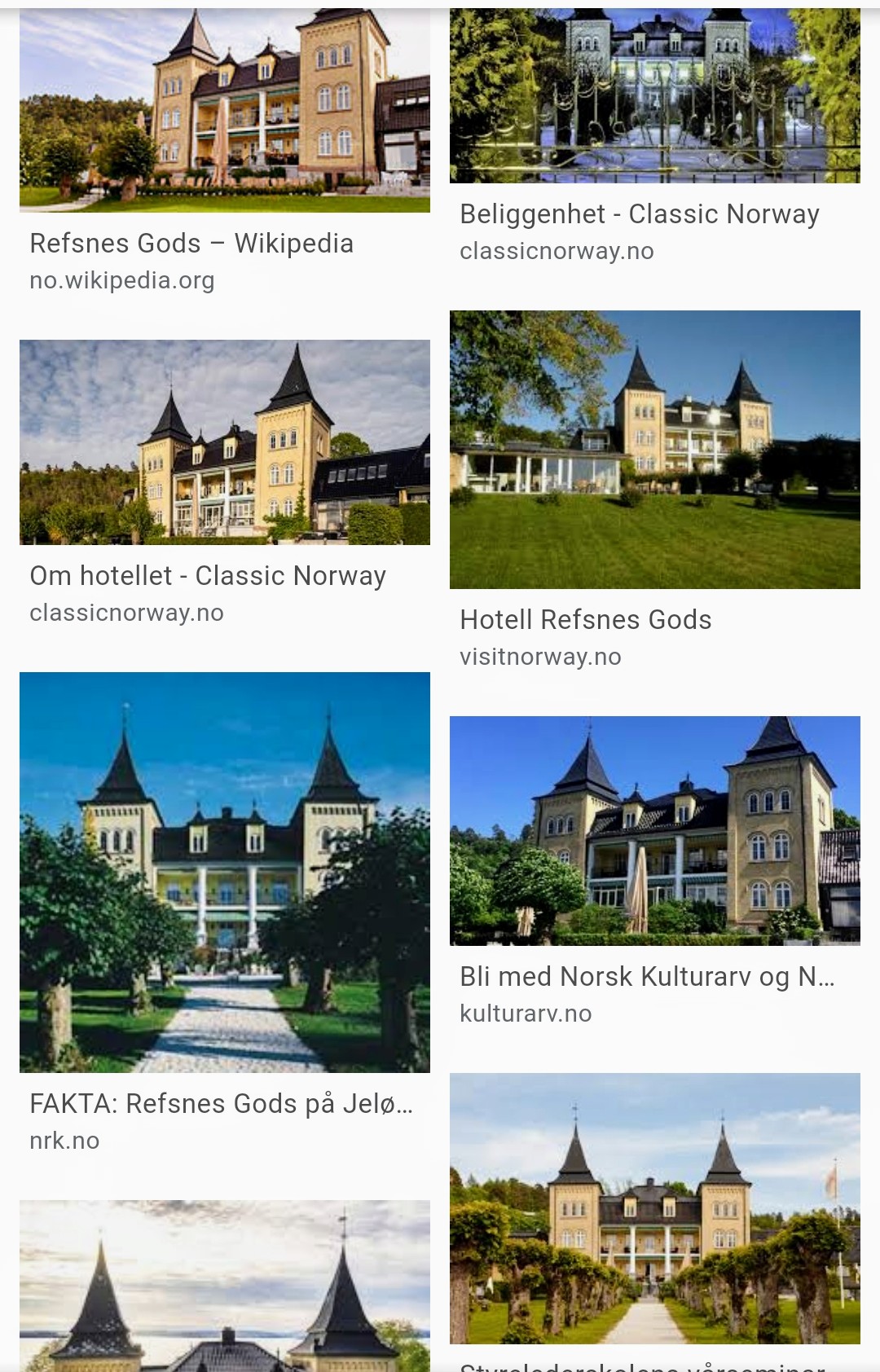Image resolution: width=880 pixels, height=1372 pixels.
Task: View the Hotell Refsnes Gods visitnorway.no image
Action: tap(654, 450)
